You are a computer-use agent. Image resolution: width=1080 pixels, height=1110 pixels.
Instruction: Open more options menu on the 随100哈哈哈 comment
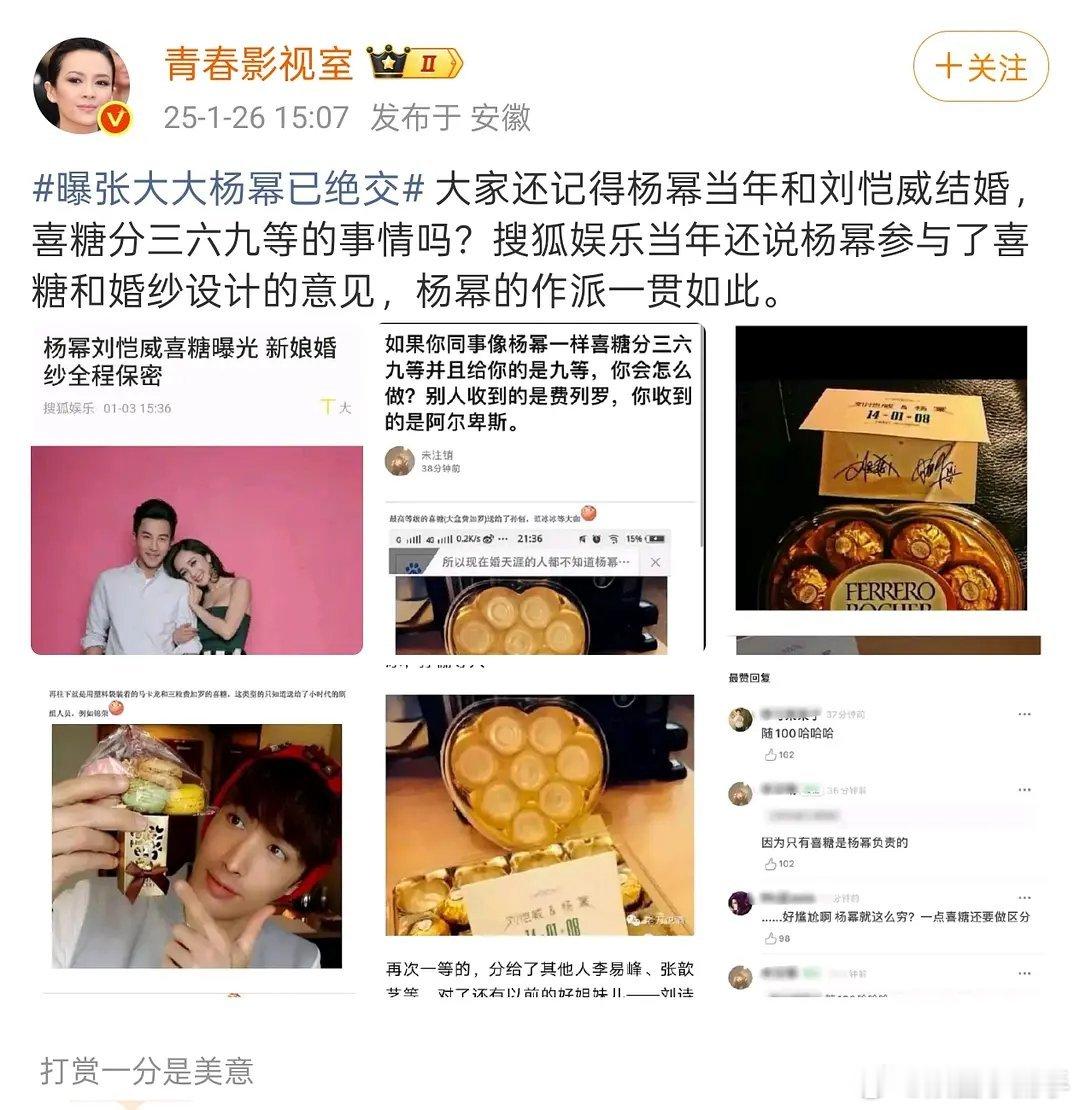click(x=1025, y=713)
